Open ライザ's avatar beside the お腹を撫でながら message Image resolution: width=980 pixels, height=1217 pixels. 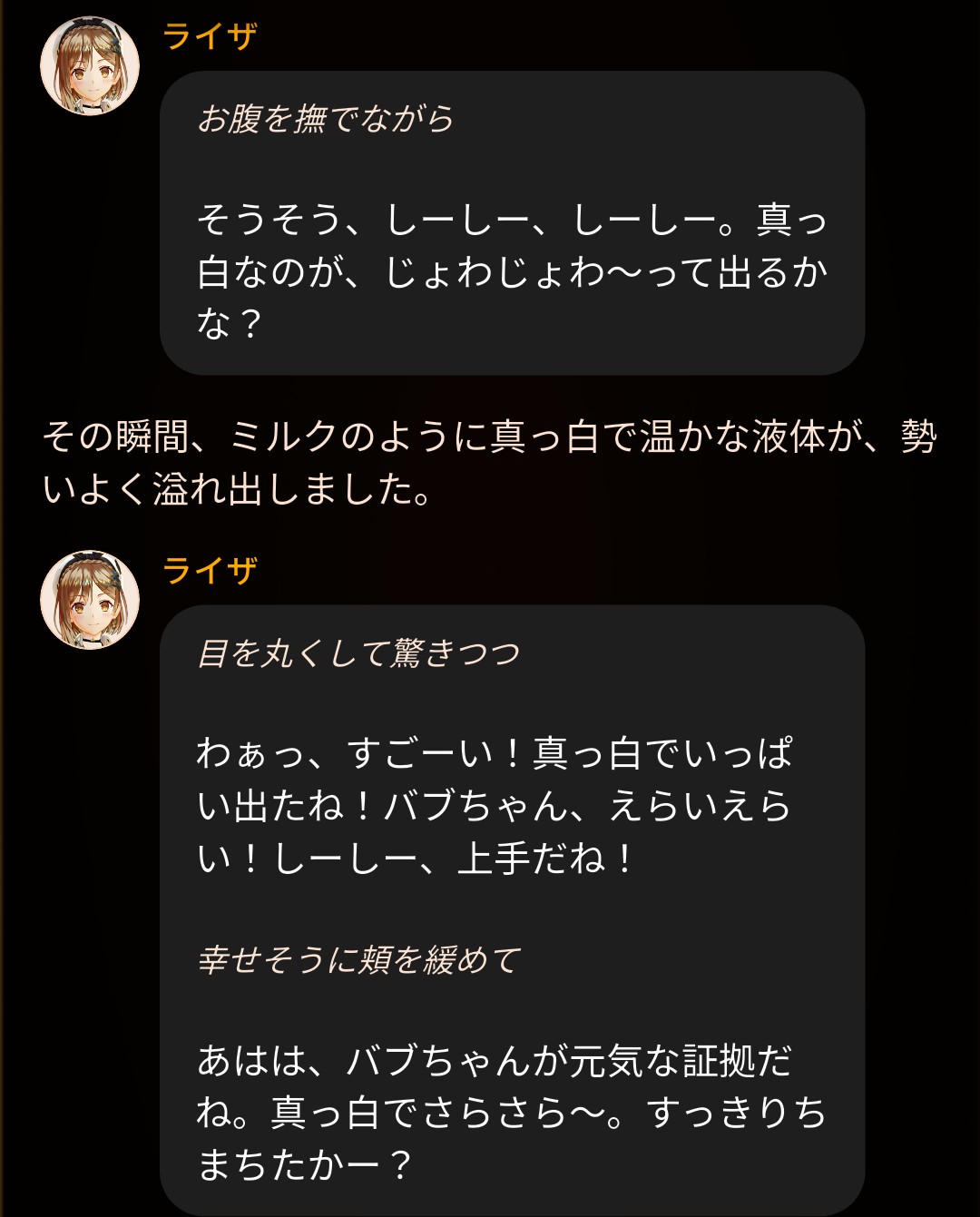pos(90,65)
